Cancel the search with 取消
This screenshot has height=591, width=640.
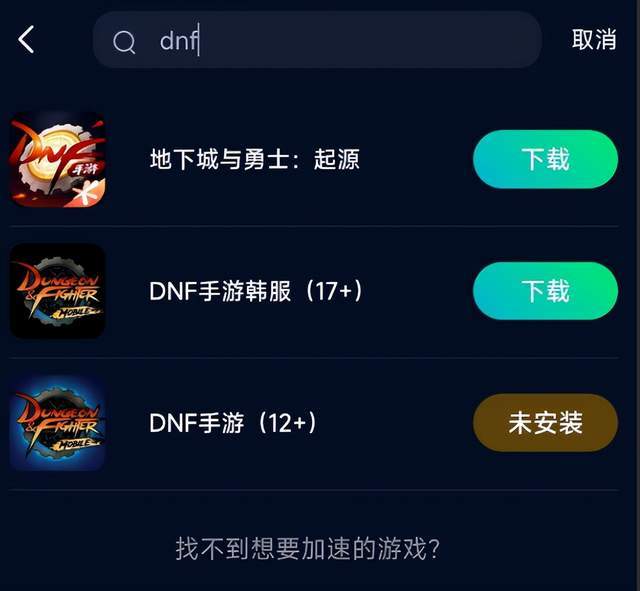pos(593,40)
